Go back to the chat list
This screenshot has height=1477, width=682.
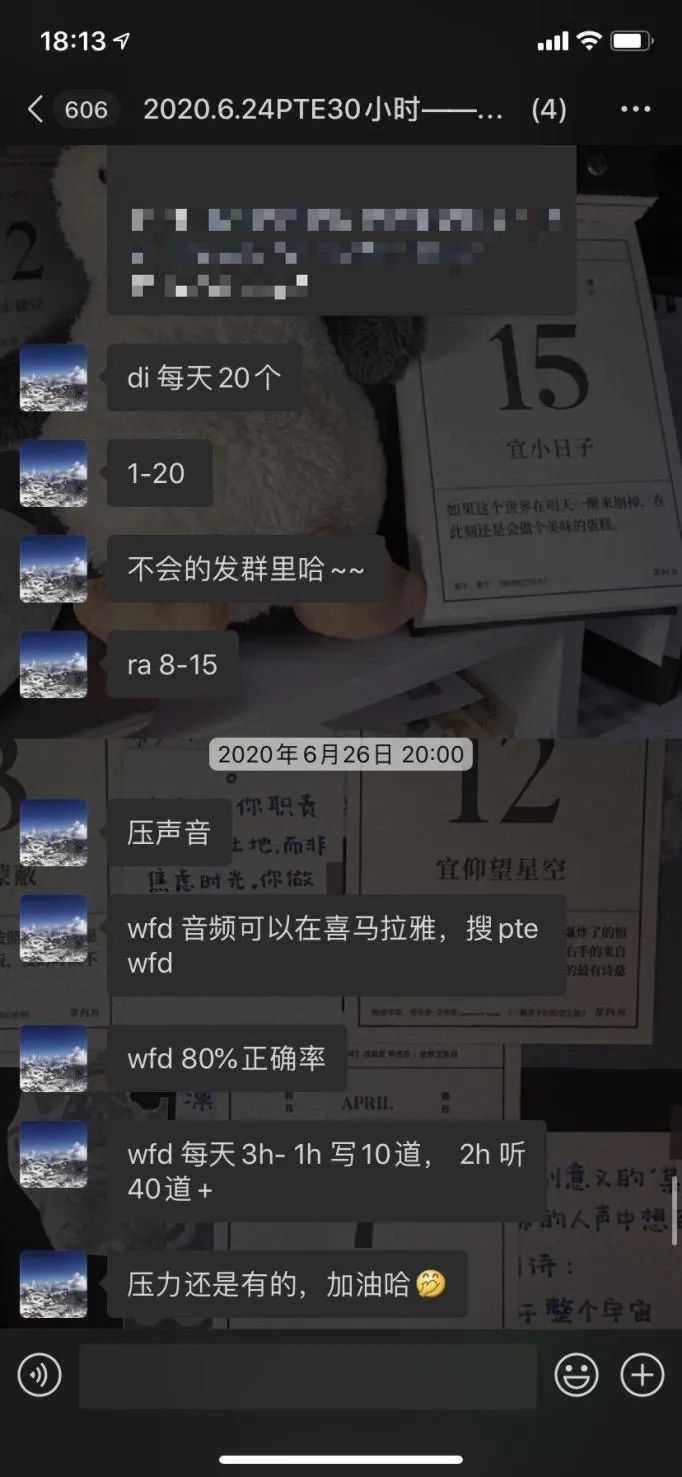tap(36, 109)
